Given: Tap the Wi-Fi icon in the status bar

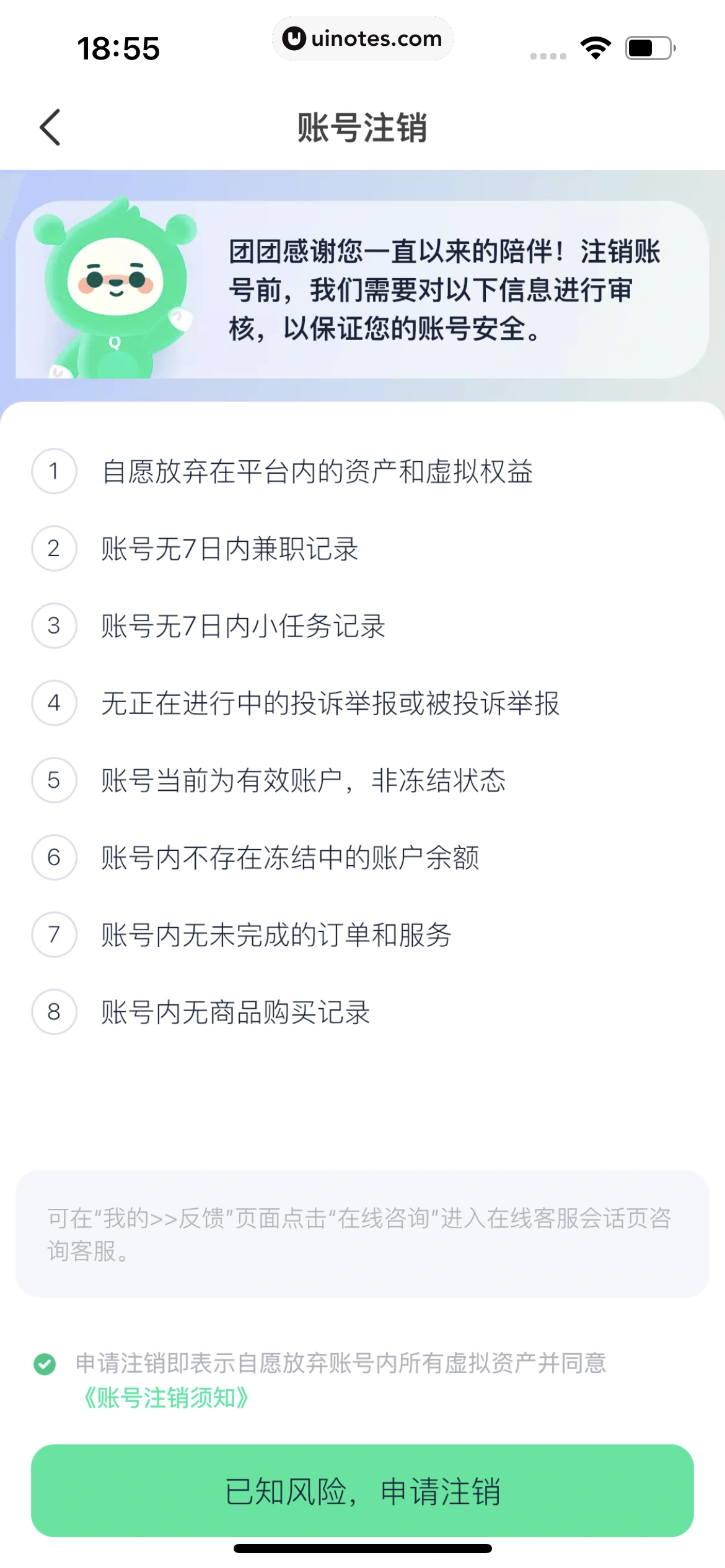Looking at the screenshot, I should tap(595, 46).
